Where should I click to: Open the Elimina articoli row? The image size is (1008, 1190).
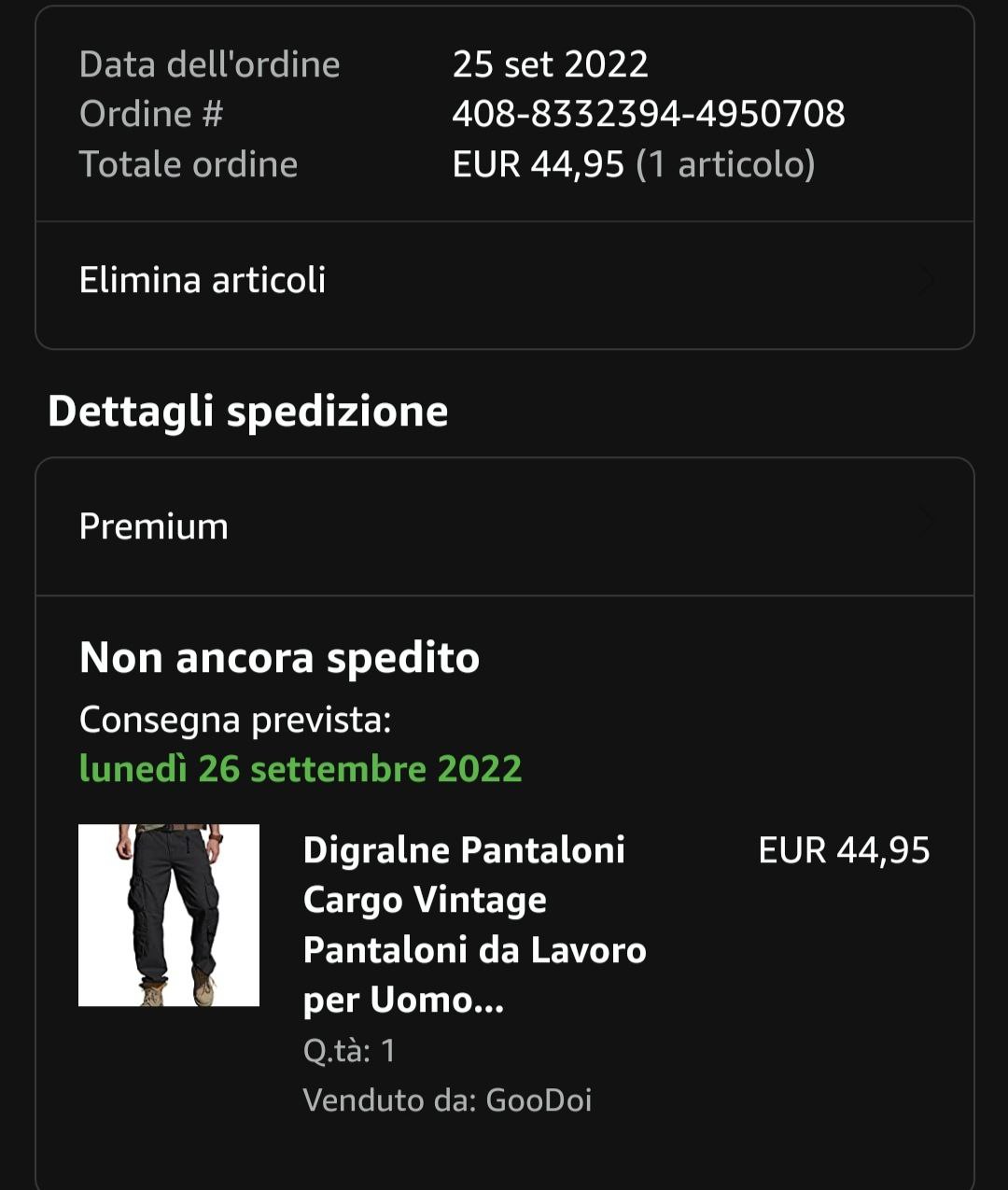click(504, 281)
